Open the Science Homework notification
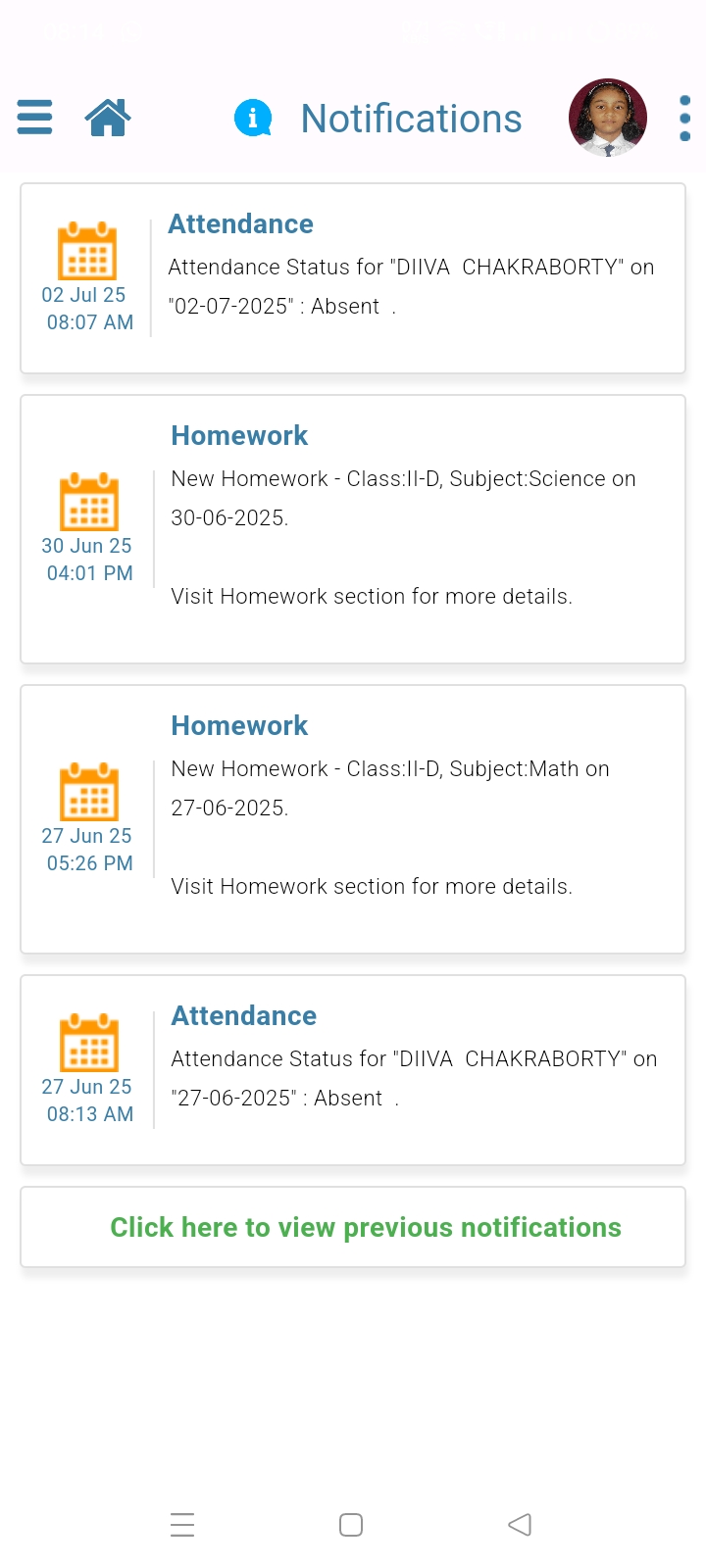This screenshot has height=1568, width=706. [353, 529]
